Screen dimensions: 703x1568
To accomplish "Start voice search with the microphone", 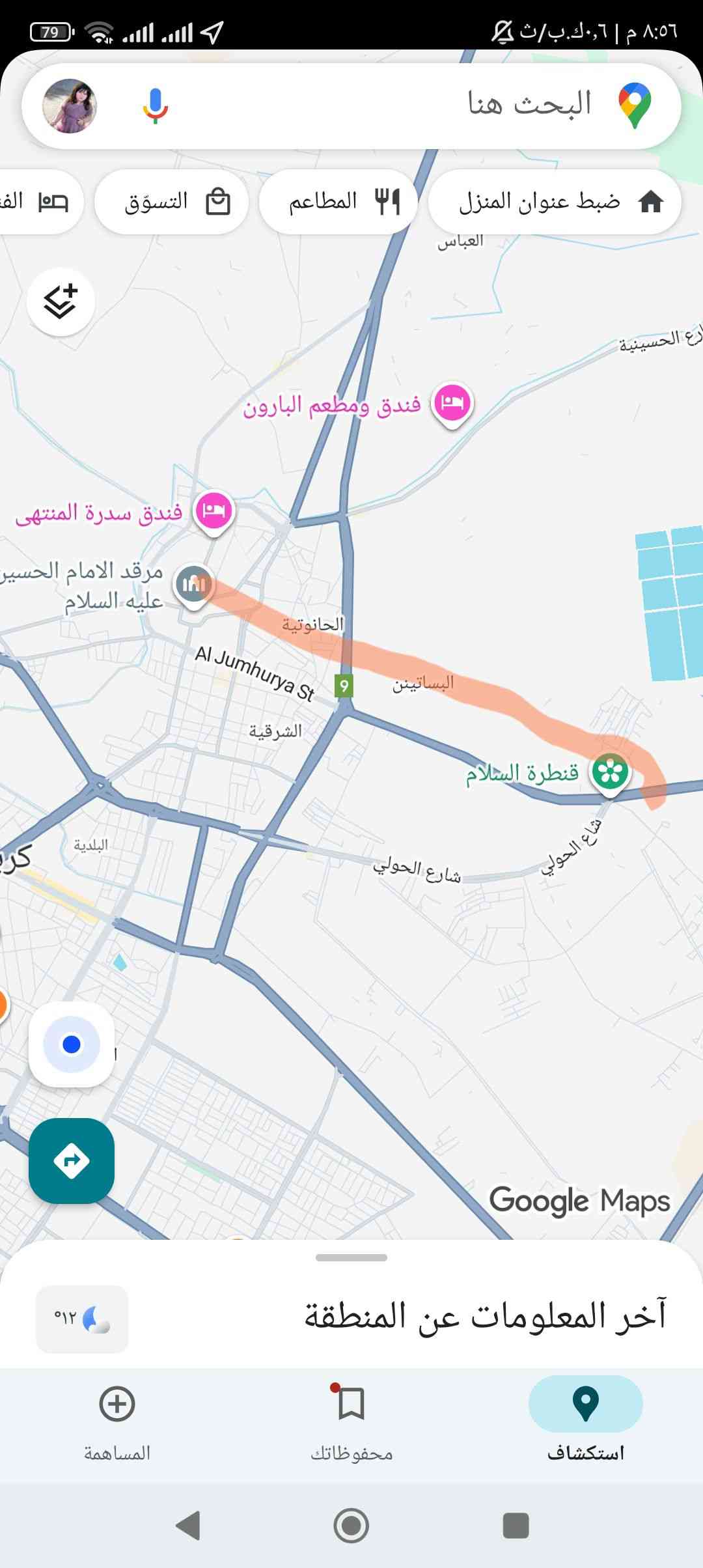I will (155, 105).
